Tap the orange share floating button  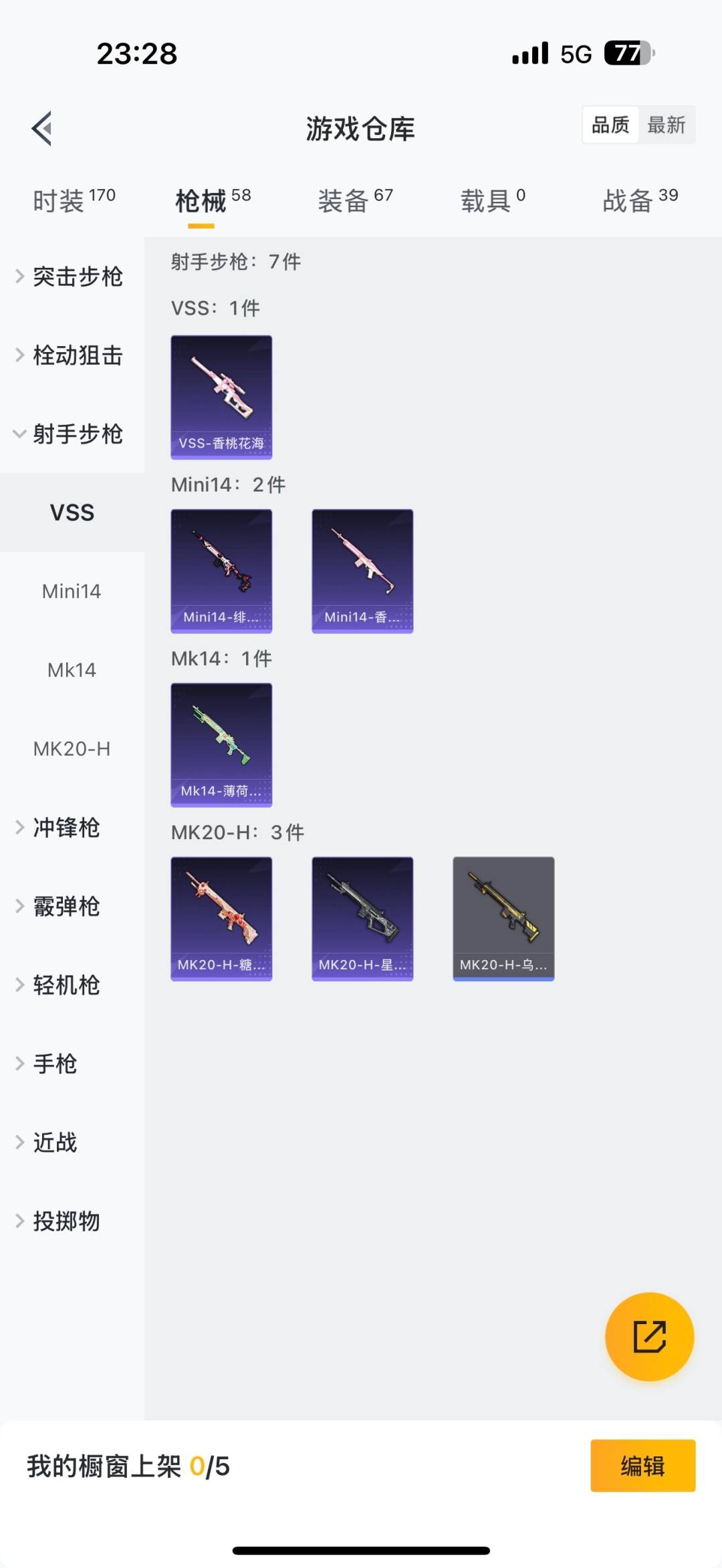[x=649, y=1336]
